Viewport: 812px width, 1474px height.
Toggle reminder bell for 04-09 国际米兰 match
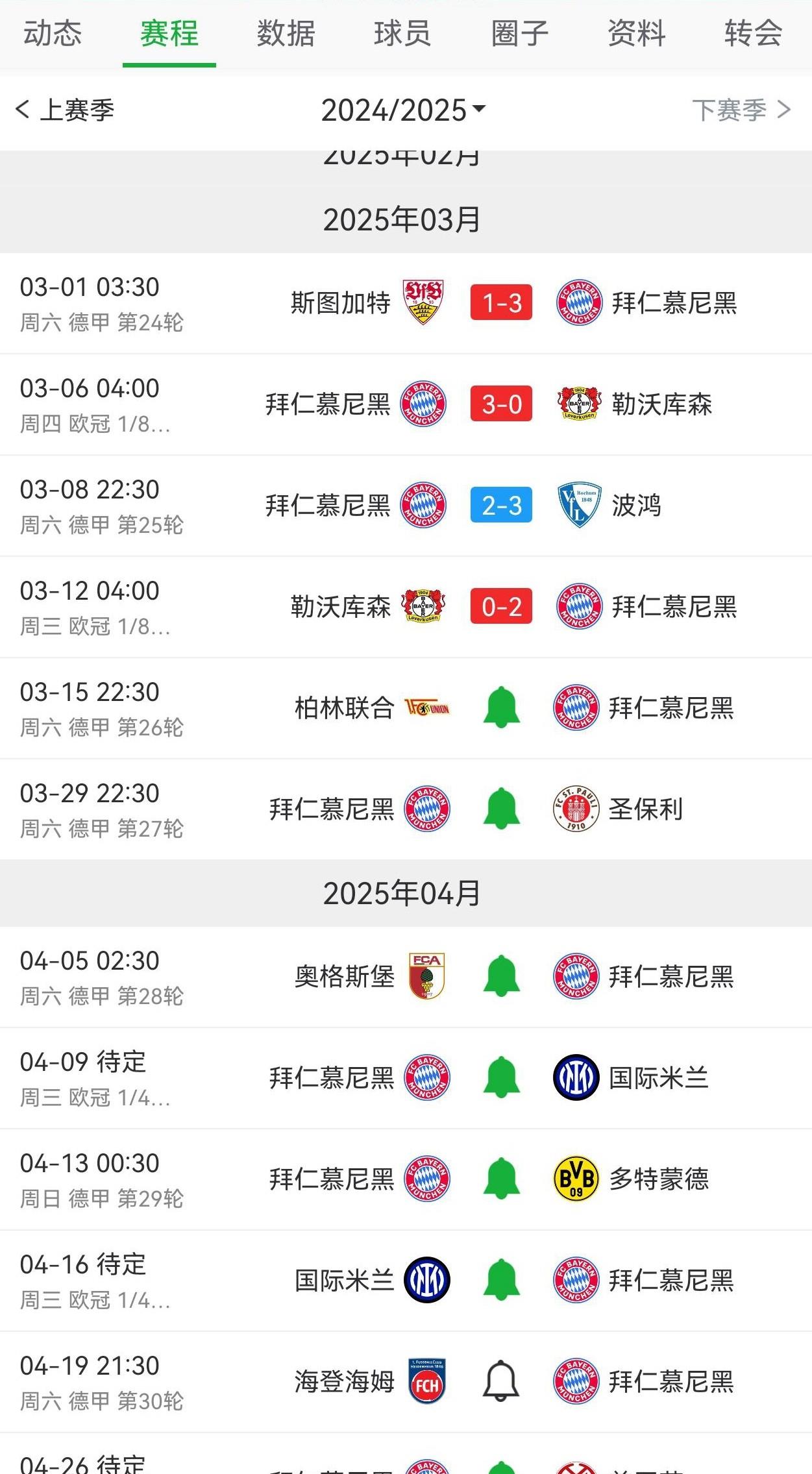(x=501, y=1077)
